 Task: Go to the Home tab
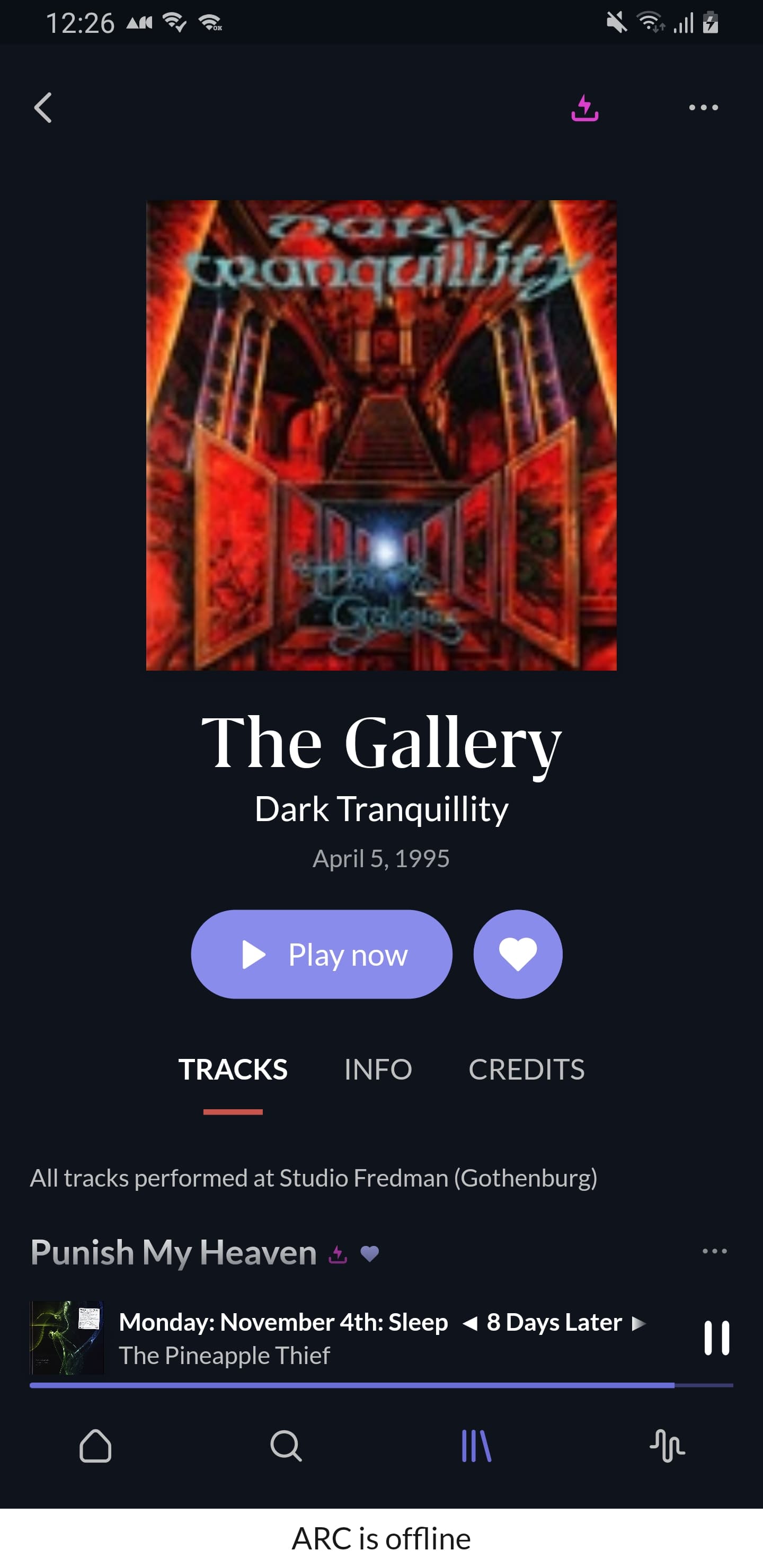pos(95,1446)
